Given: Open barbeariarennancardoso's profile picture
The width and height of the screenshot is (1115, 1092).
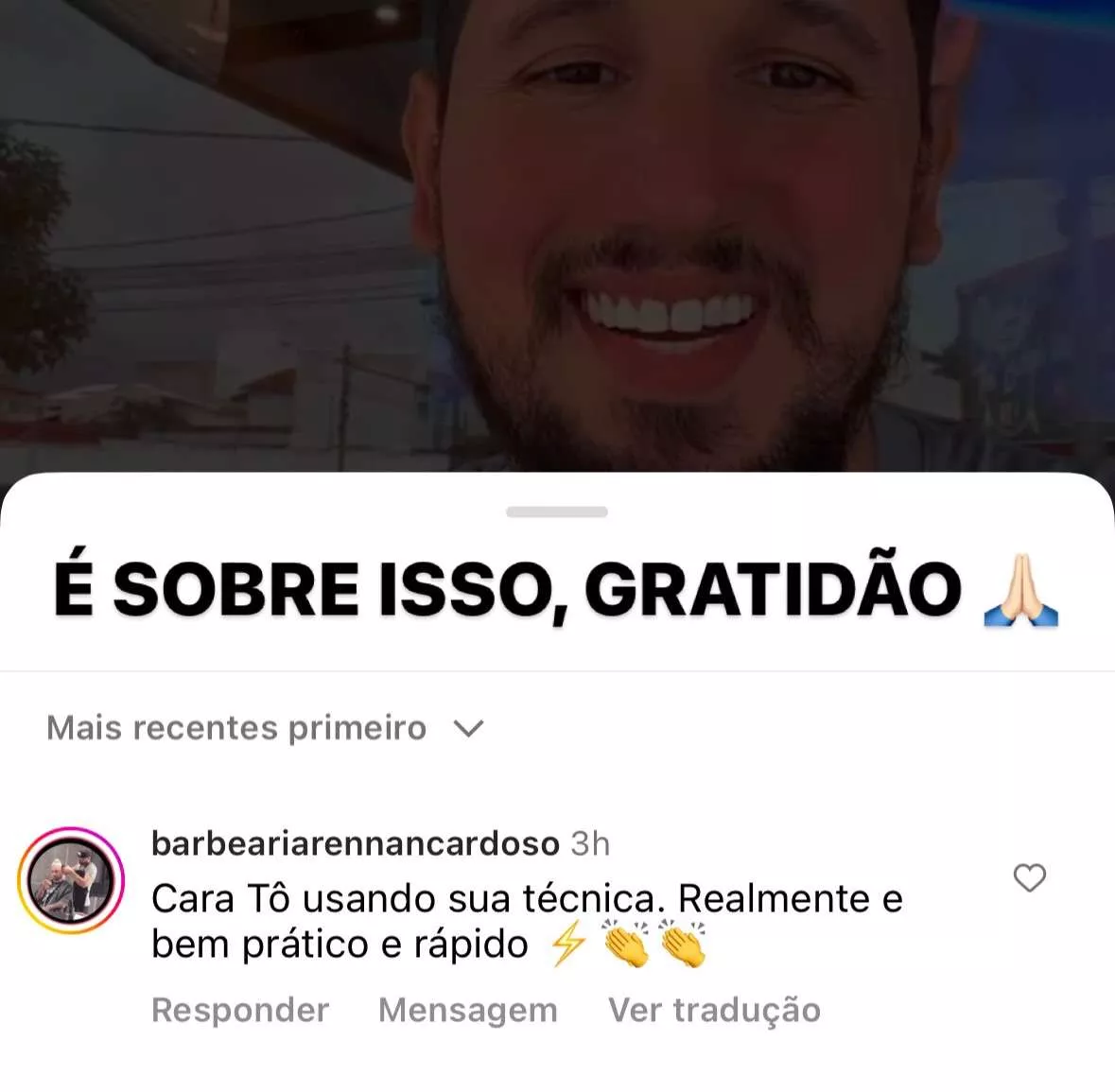Looking at the screenshot, I should (71, 881).
